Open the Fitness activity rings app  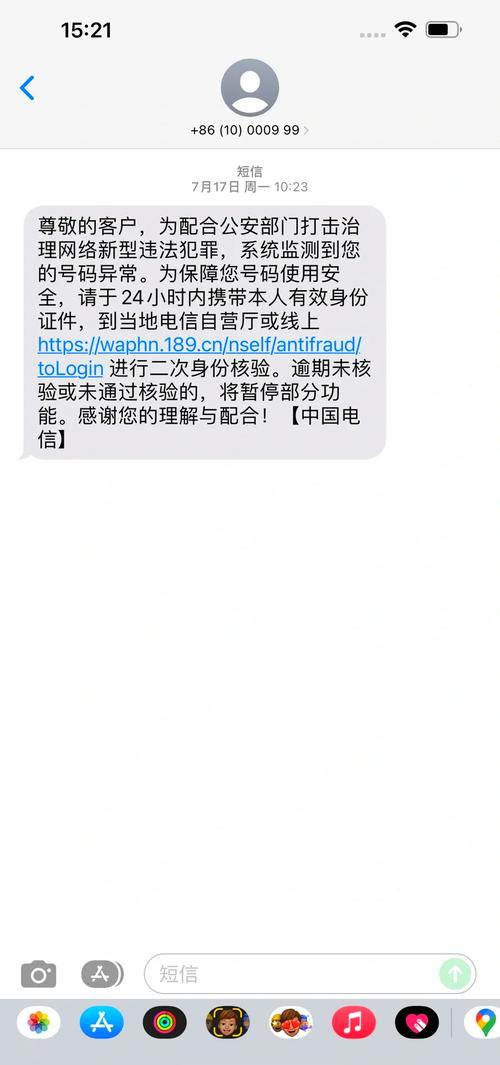(x=164, y=1022)
